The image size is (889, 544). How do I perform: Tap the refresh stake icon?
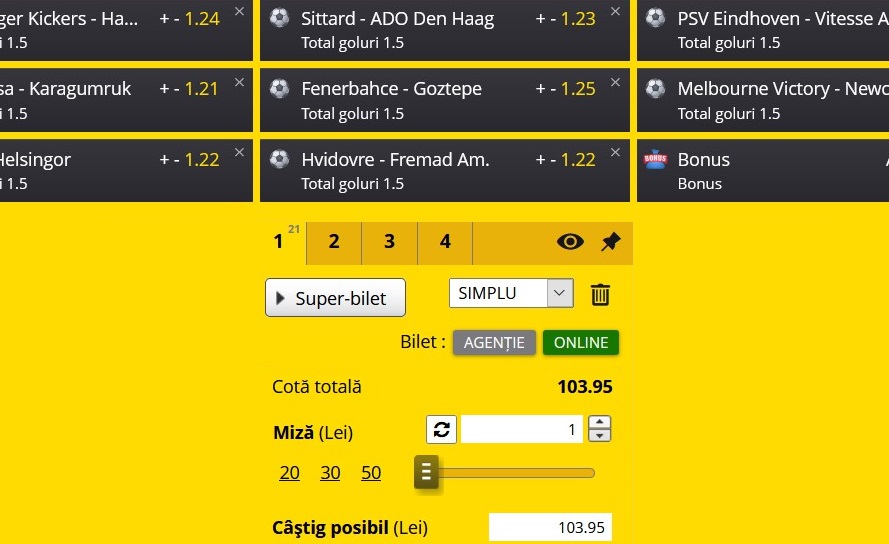click(x=441, y=429)
